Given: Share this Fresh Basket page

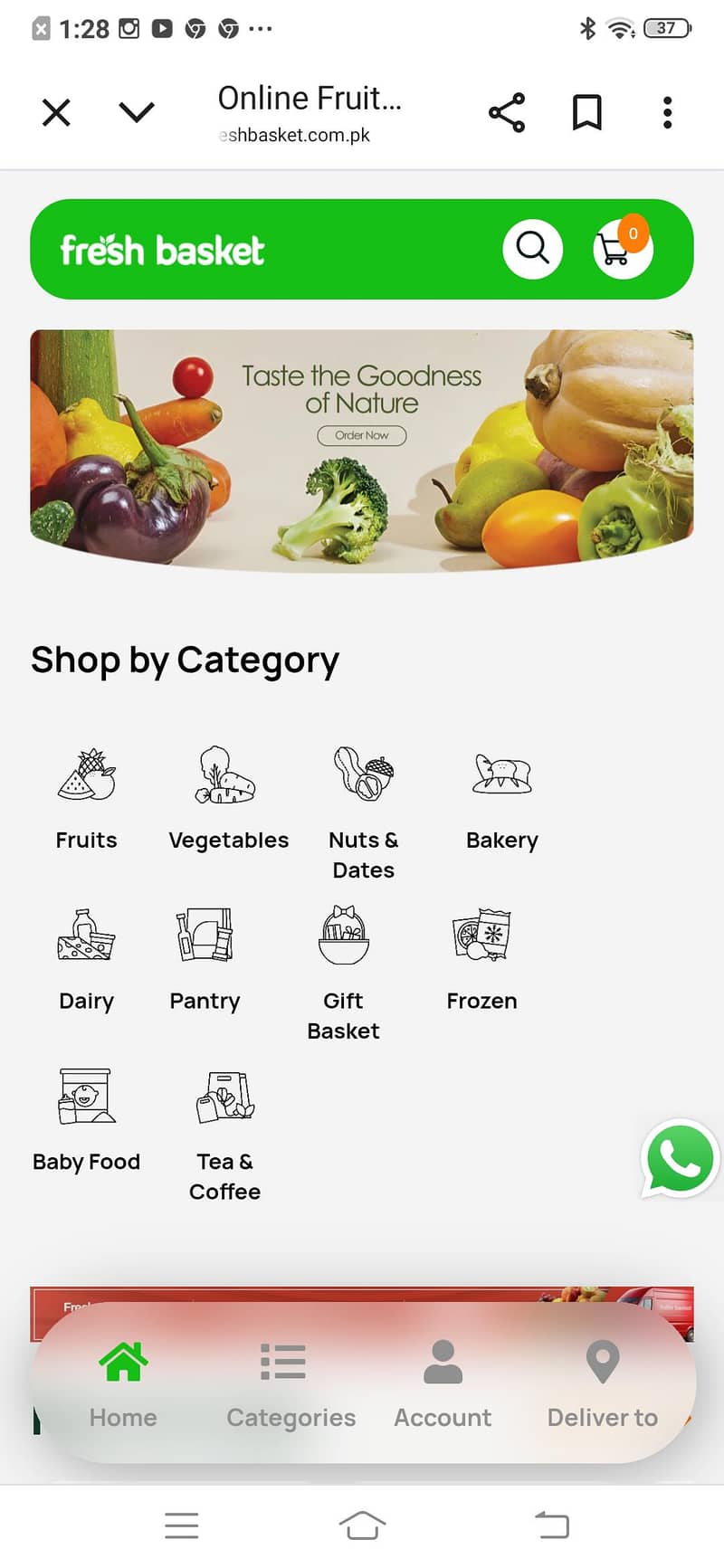Looking at the screenshot, I should point(507,113).
